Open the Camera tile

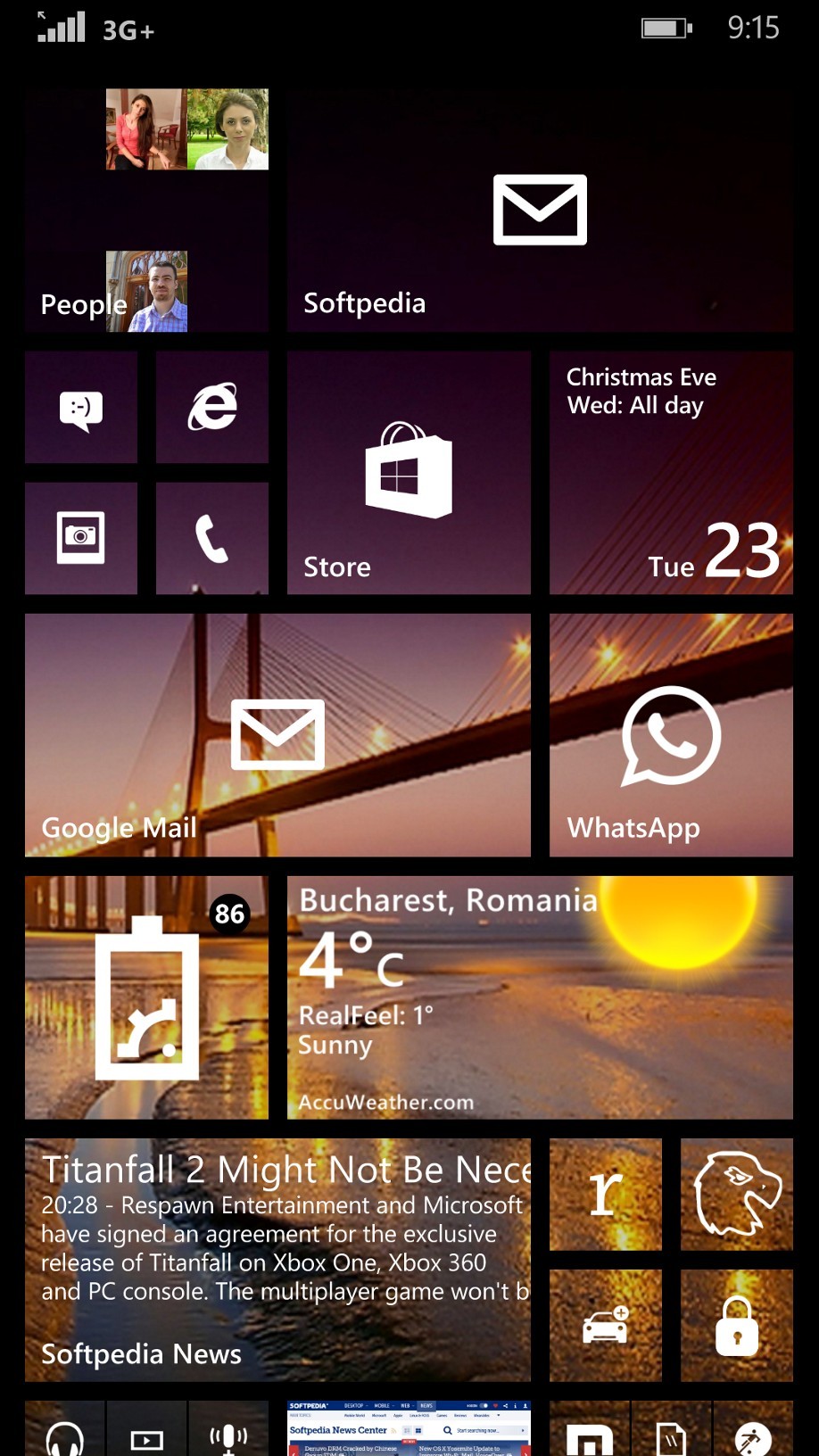coord(81,538)
